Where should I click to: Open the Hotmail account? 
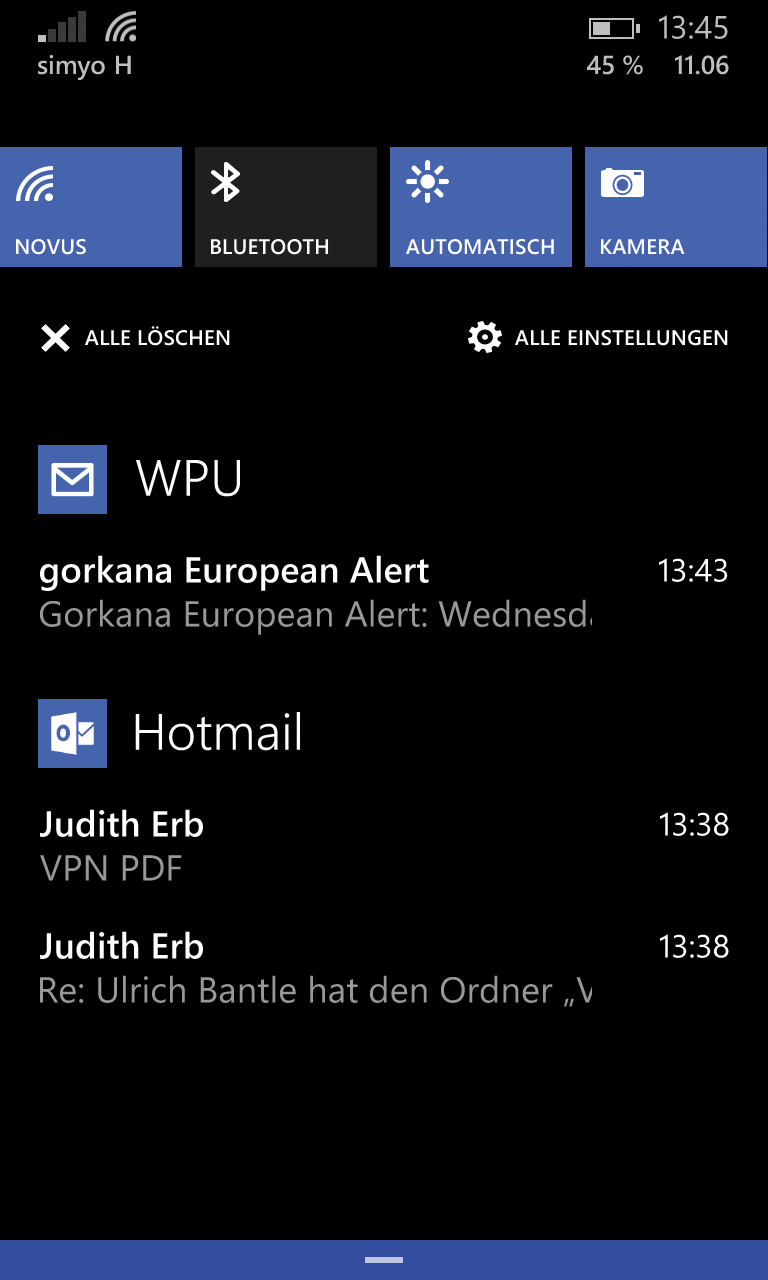(x=170, y=733)
